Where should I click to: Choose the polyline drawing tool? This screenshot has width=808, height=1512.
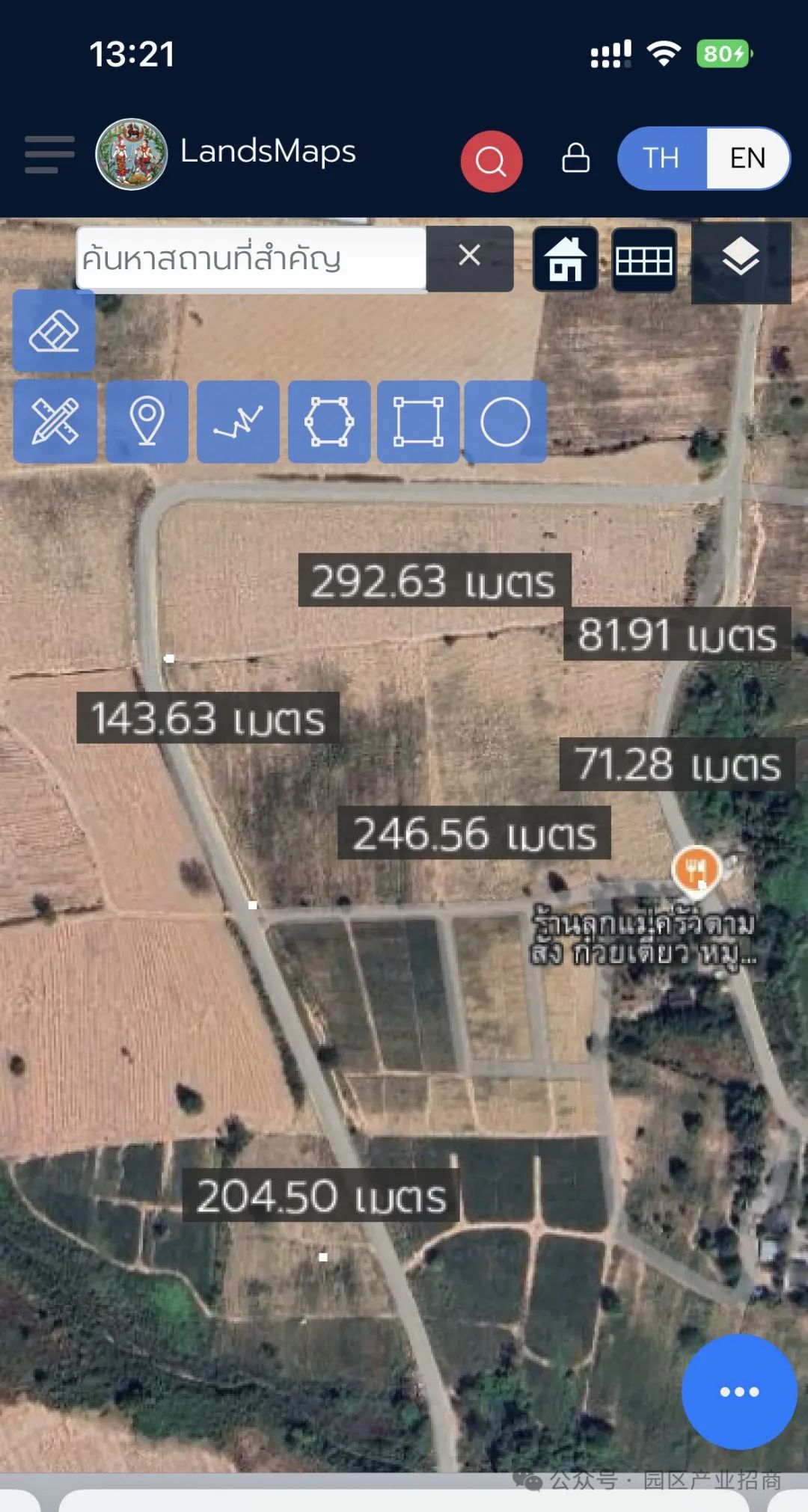pos(238,421)
